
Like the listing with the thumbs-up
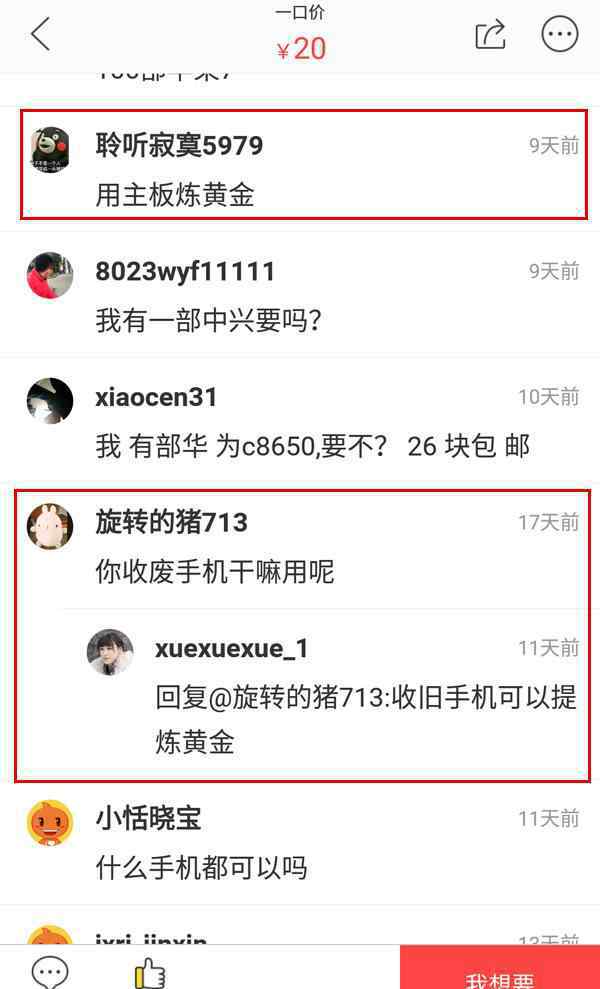click(x=150, y=972)
